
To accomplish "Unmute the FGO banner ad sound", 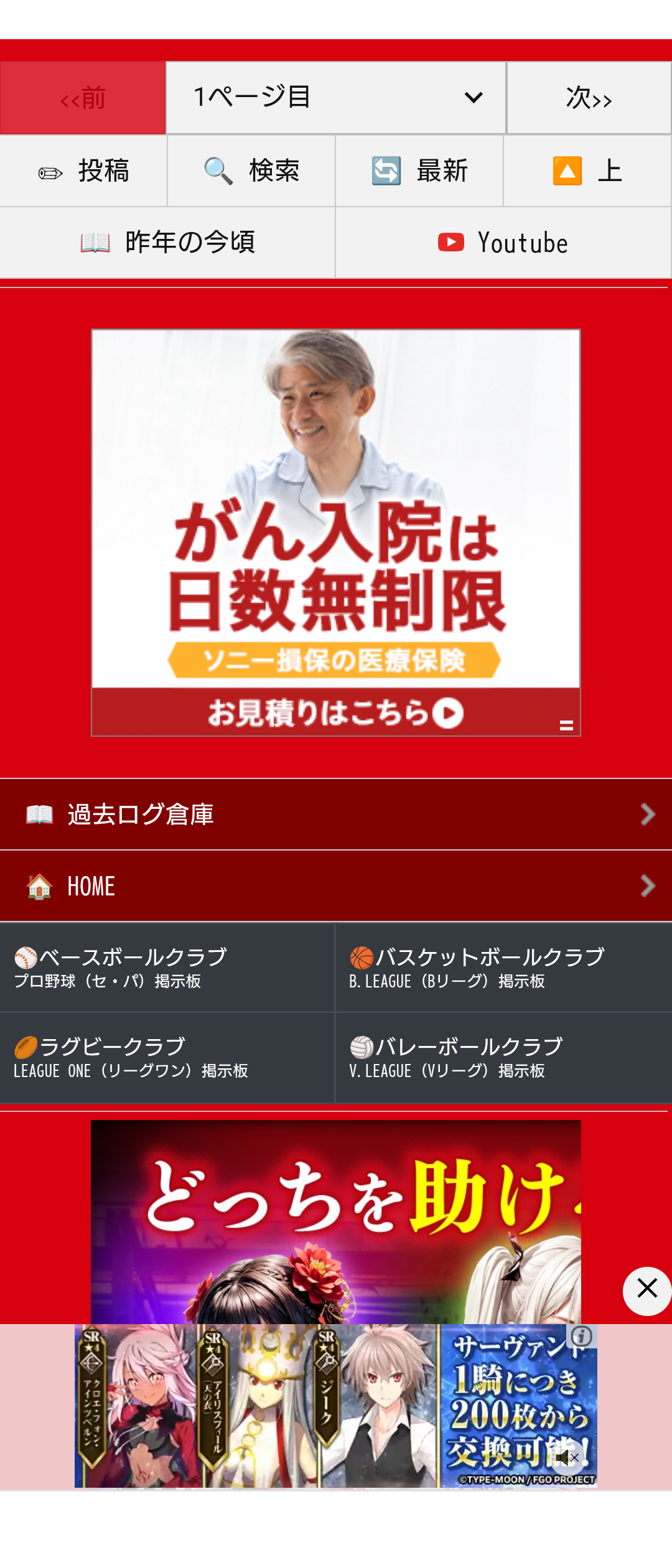I will [x=566, y=1457].
